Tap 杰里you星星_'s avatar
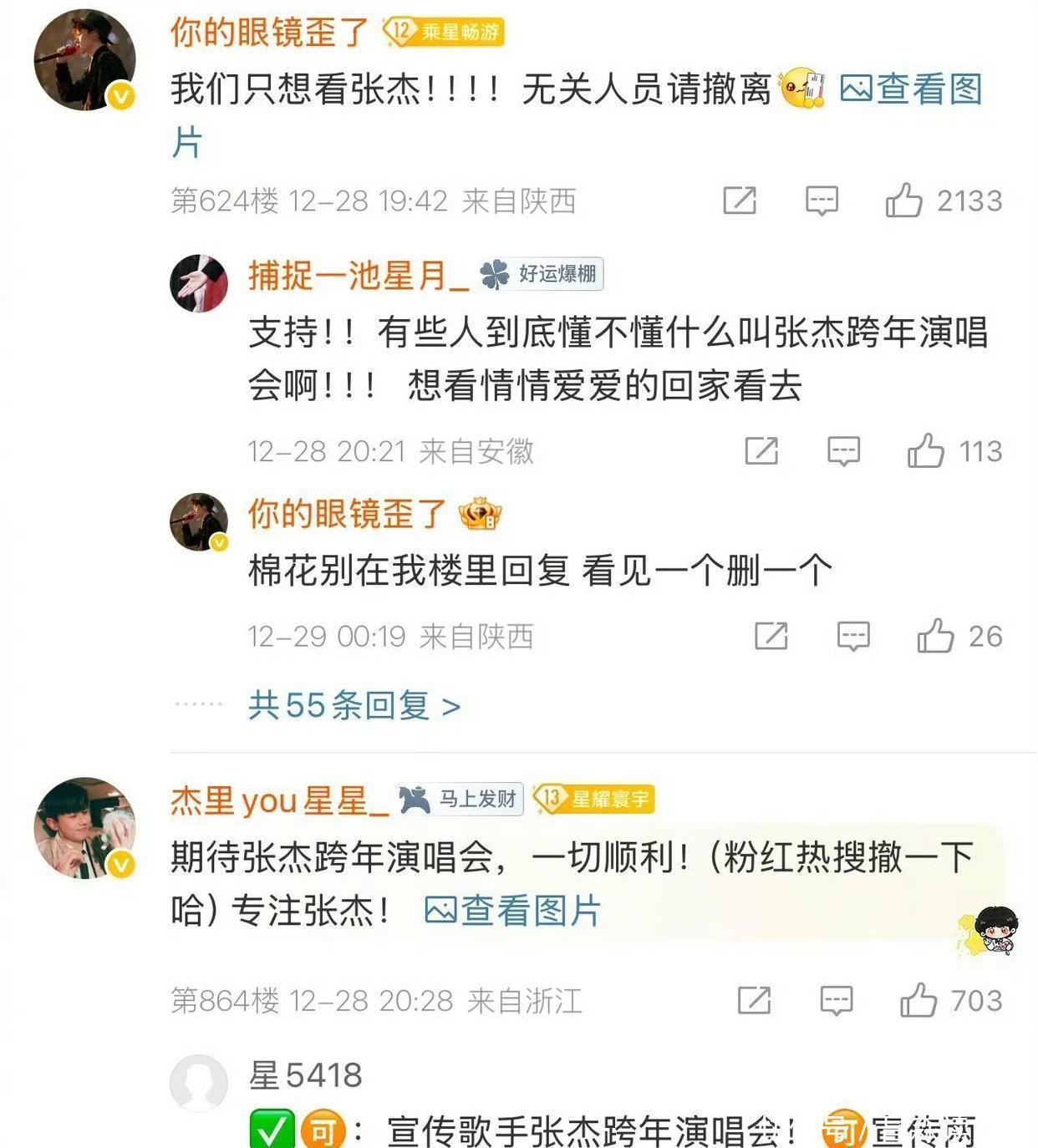This screenshot has height=1148, width=1038. coord(84,828)
